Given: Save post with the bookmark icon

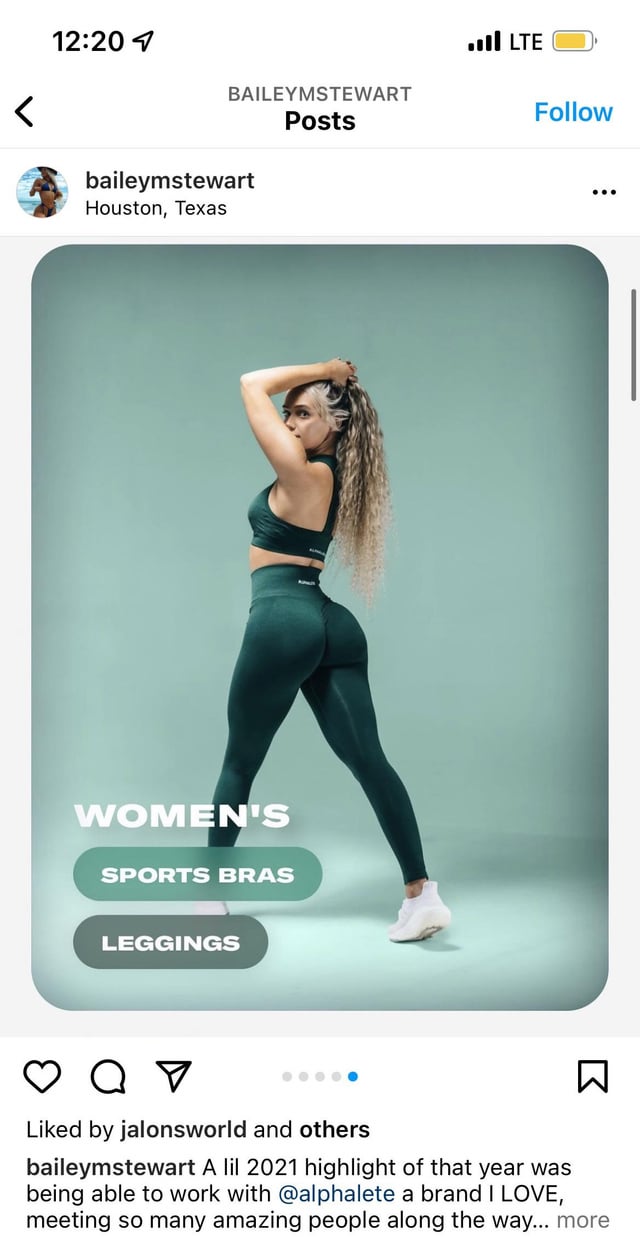Looking at the screenshot, I should [592, 1076].
